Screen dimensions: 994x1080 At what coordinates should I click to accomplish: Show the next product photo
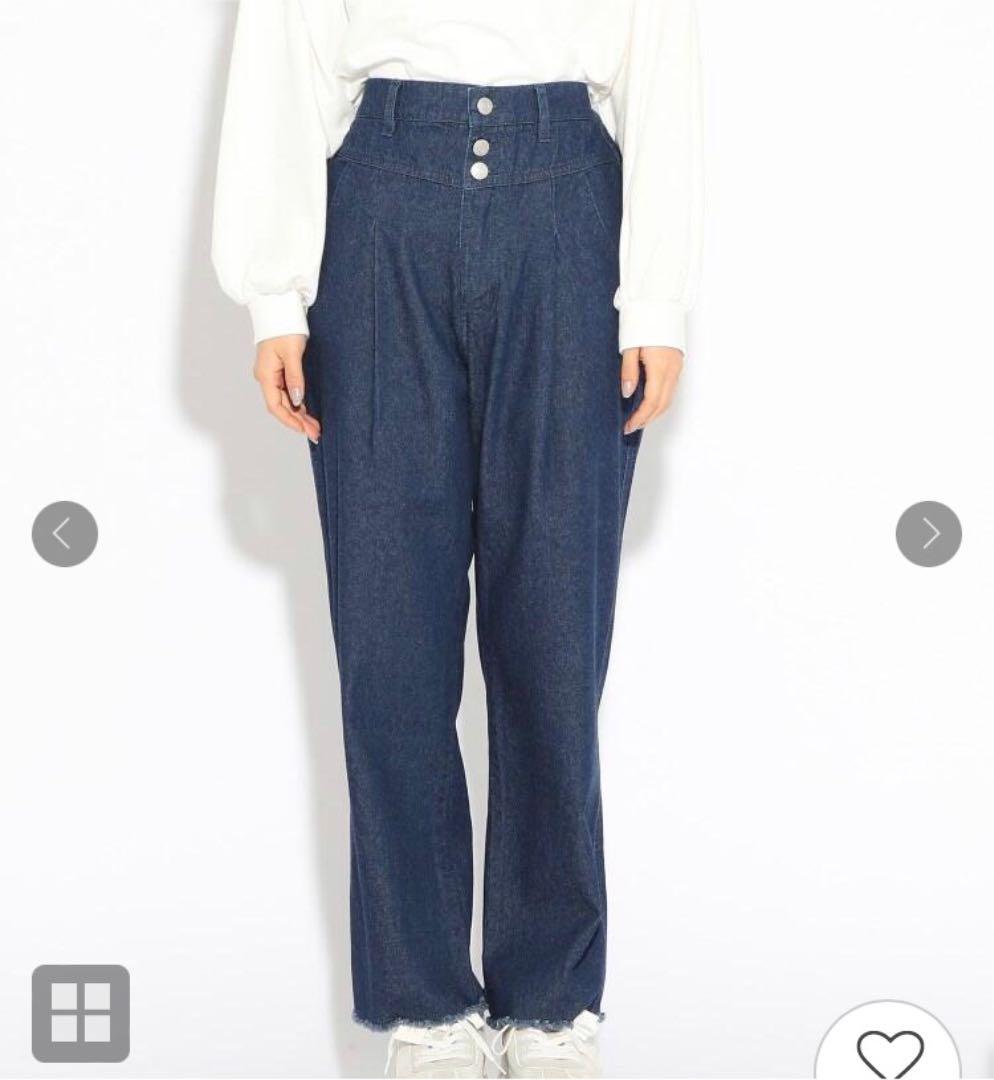[x=928, y=534]
